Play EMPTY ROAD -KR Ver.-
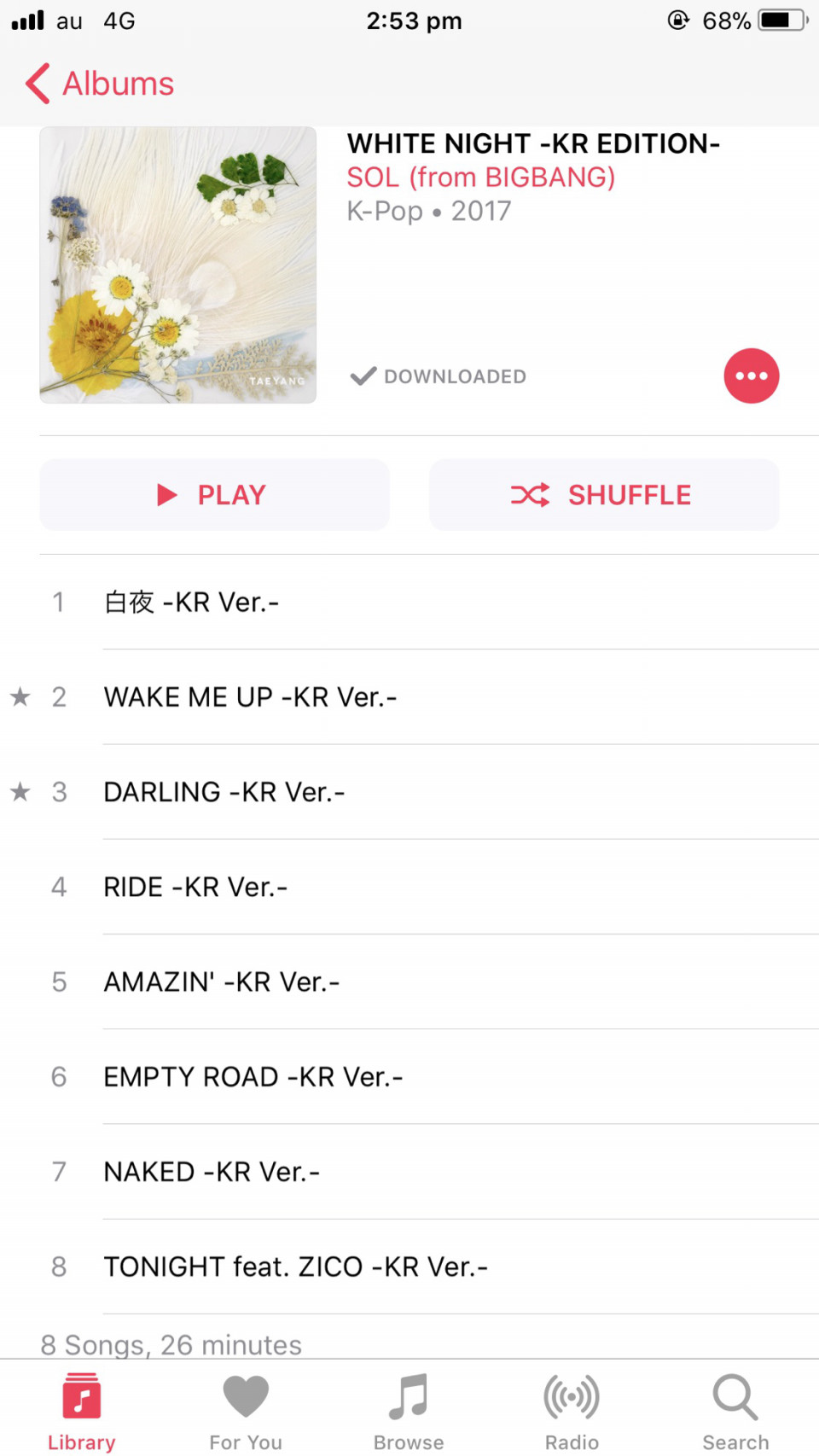The width and height of the screenshot is (819, 1456). (253, 1077)
